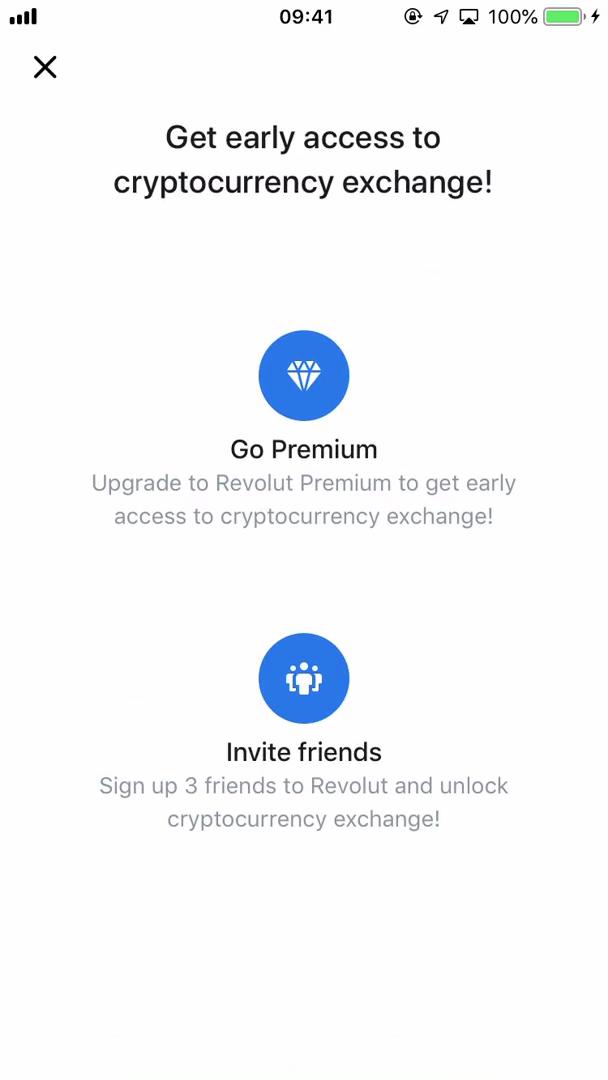
Task: Choose Invite friends to unlock crypto
Action: (303, 679)
